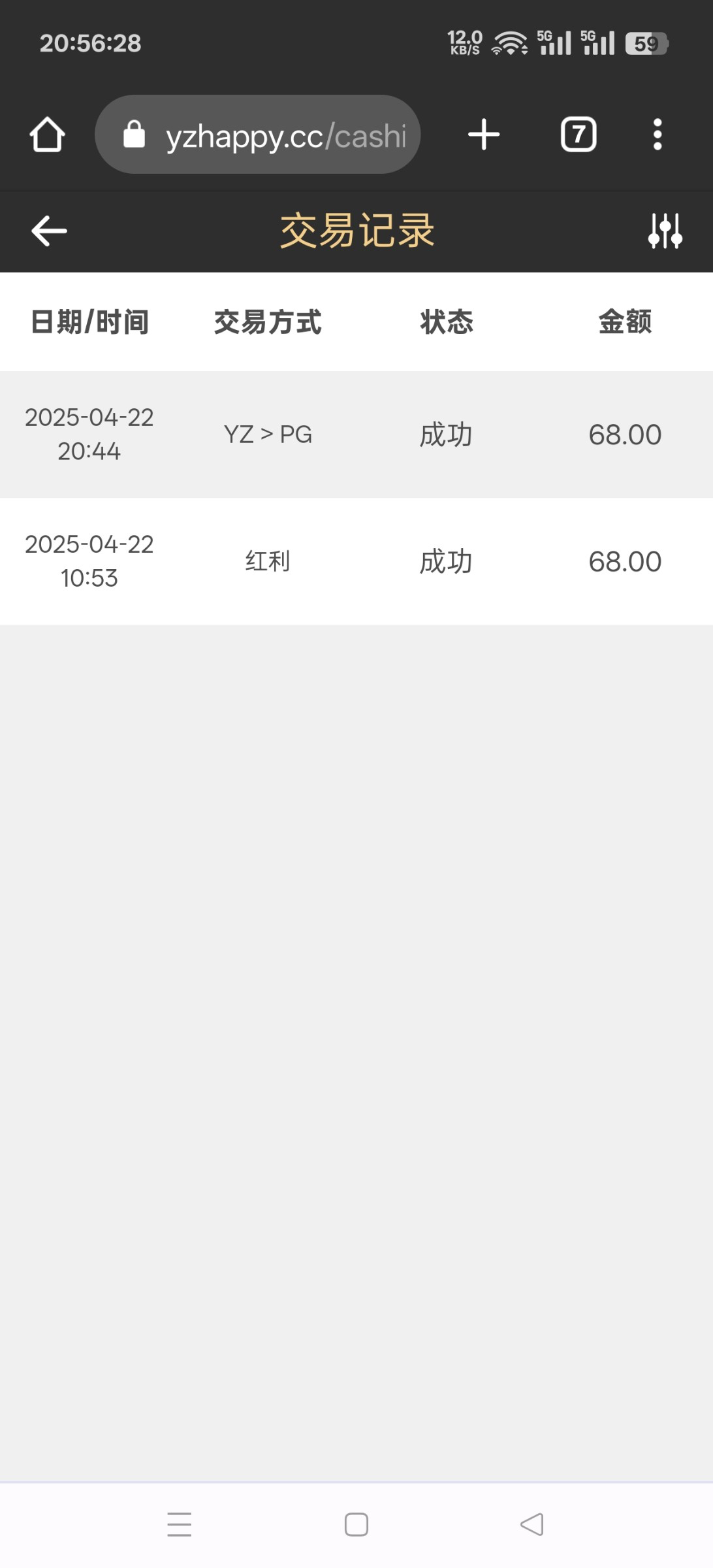Tap the system back triangle
713x1568 pixels.
[532, 1524]
